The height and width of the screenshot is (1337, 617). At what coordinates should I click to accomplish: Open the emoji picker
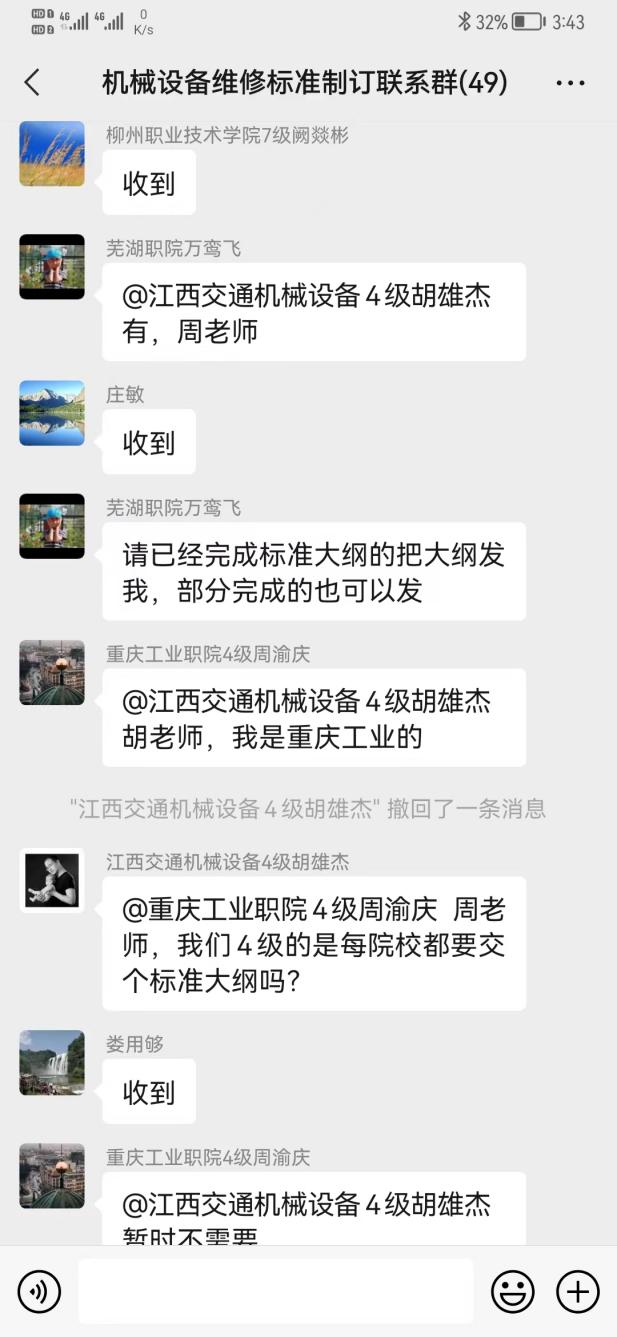(512, 1292)
